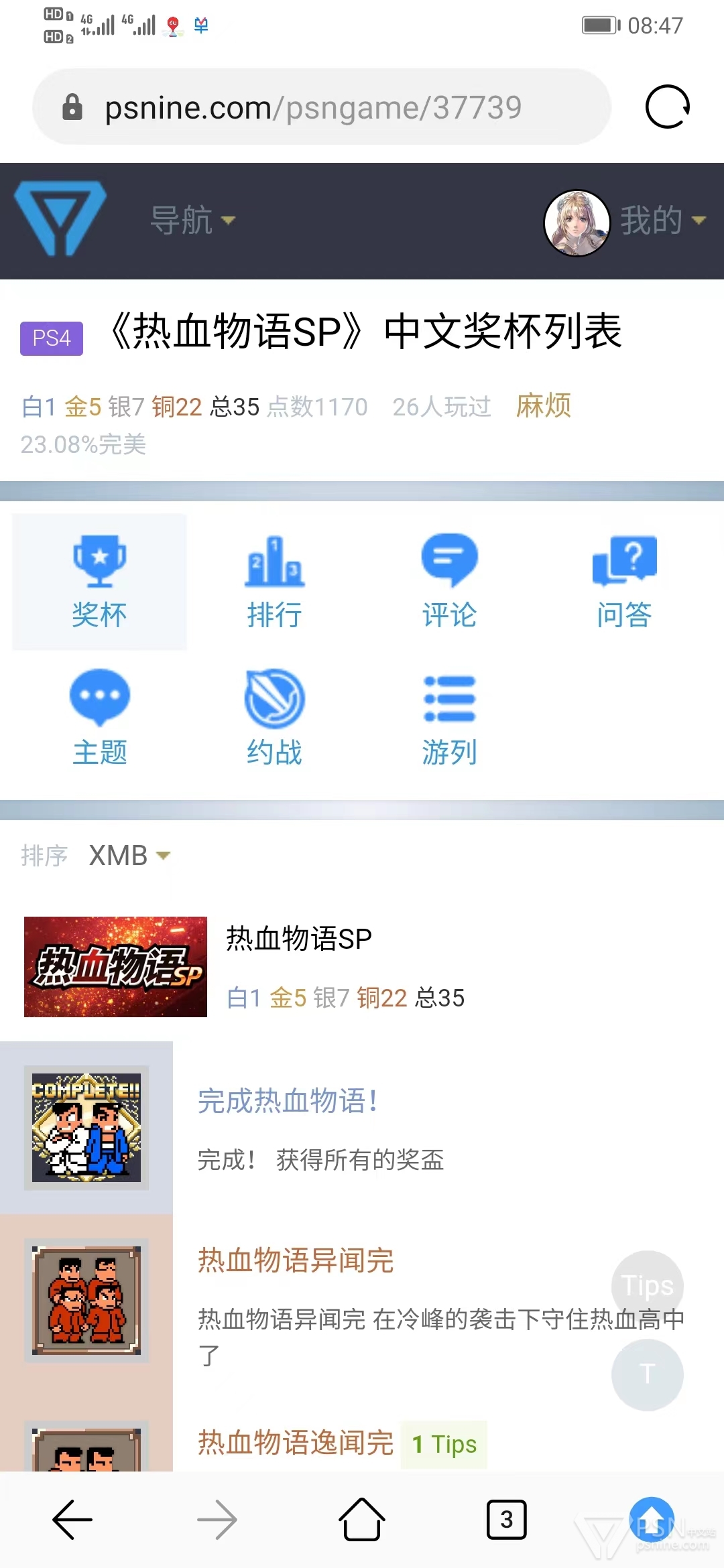Image resolution: width=724 pixels, height=1568 pixels.
Task: View the 1 Tips badge for 热血物语逸闻完
Action: pyautogui.click(x=444, y=1445)
